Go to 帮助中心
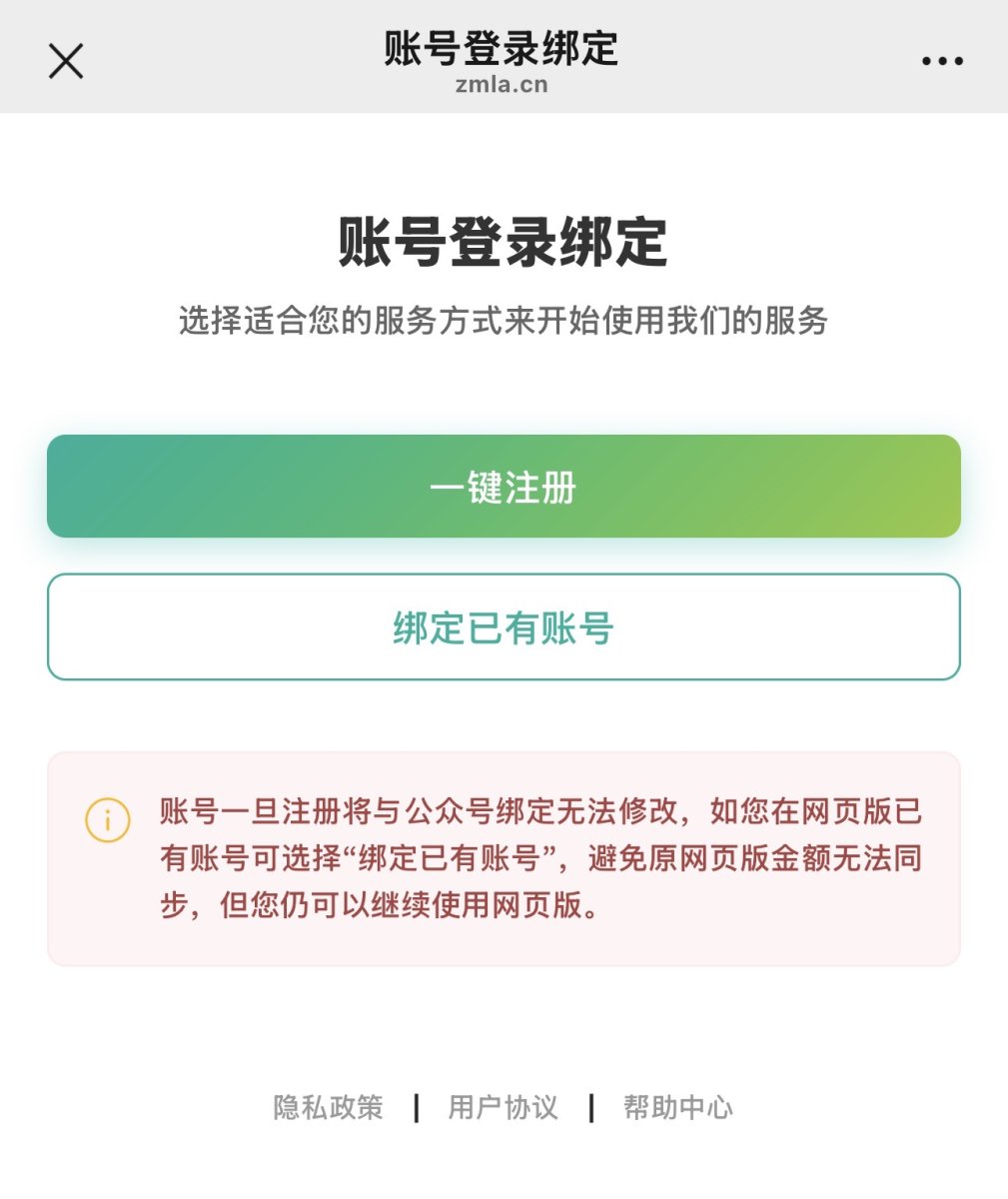The image size is (1008, 1199). (x=677, y=1107)
